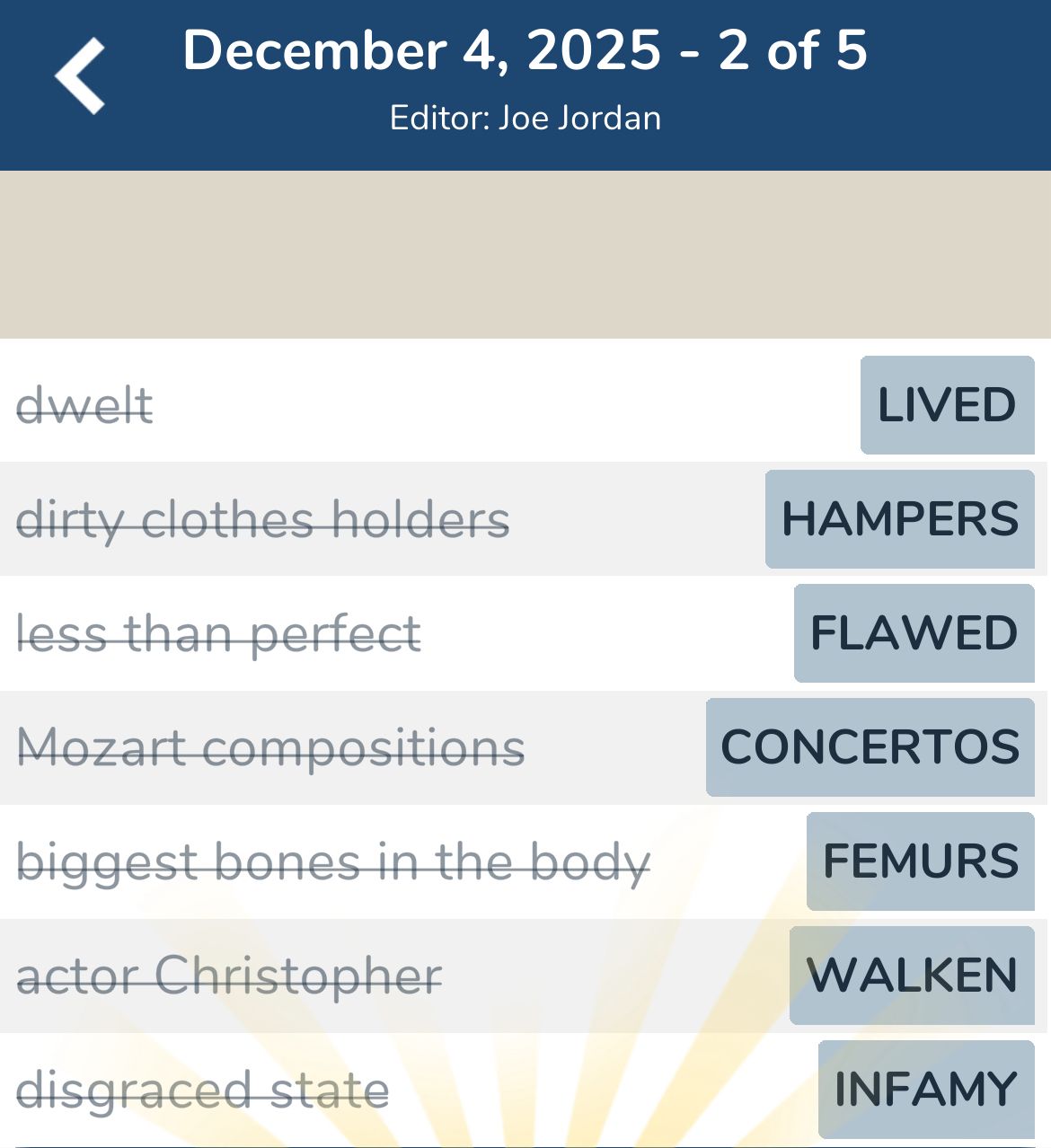Click the 'less than perfect' clue

[218, 634]
